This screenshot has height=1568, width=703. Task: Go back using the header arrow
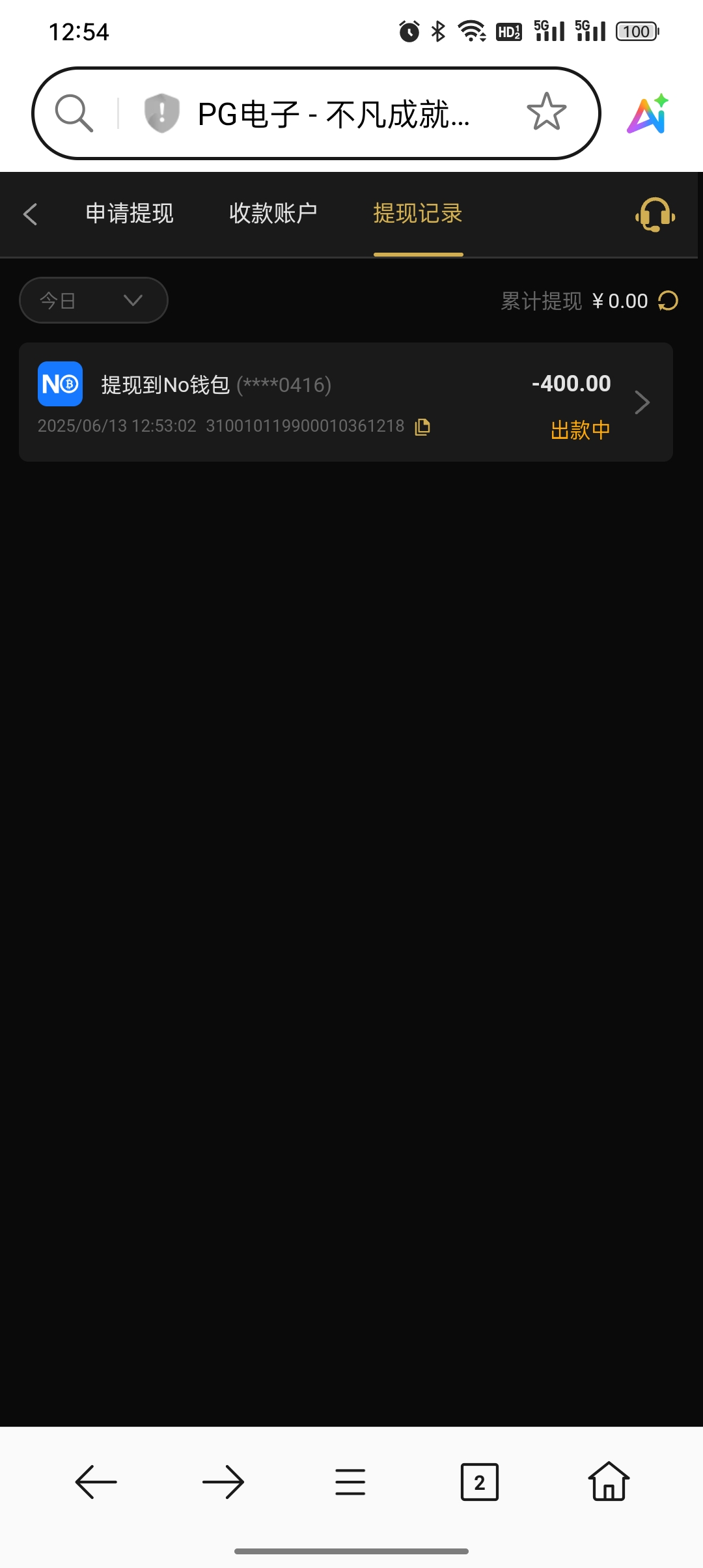click(30, 214)
